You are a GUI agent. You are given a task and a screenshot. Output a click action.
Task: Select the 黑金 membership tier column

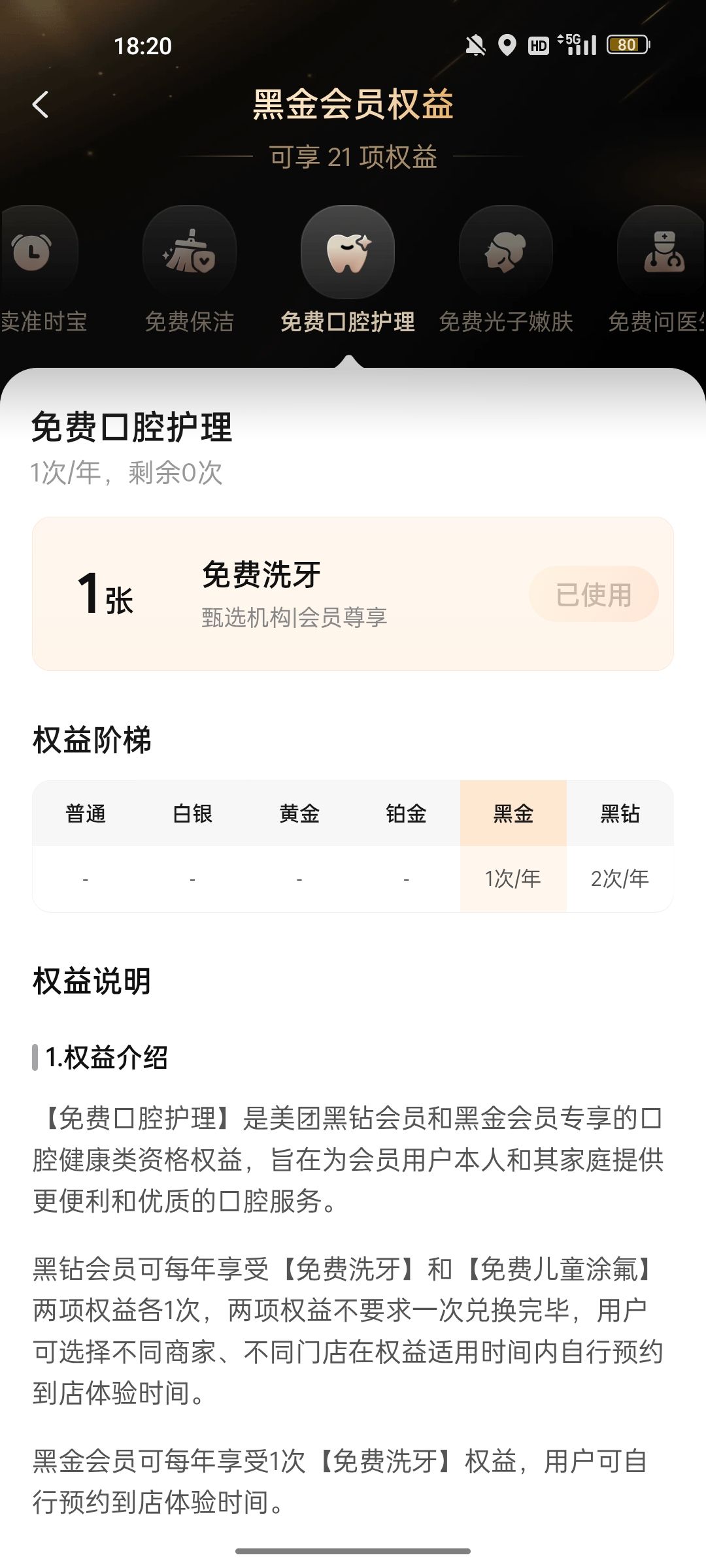click(513, 813)
